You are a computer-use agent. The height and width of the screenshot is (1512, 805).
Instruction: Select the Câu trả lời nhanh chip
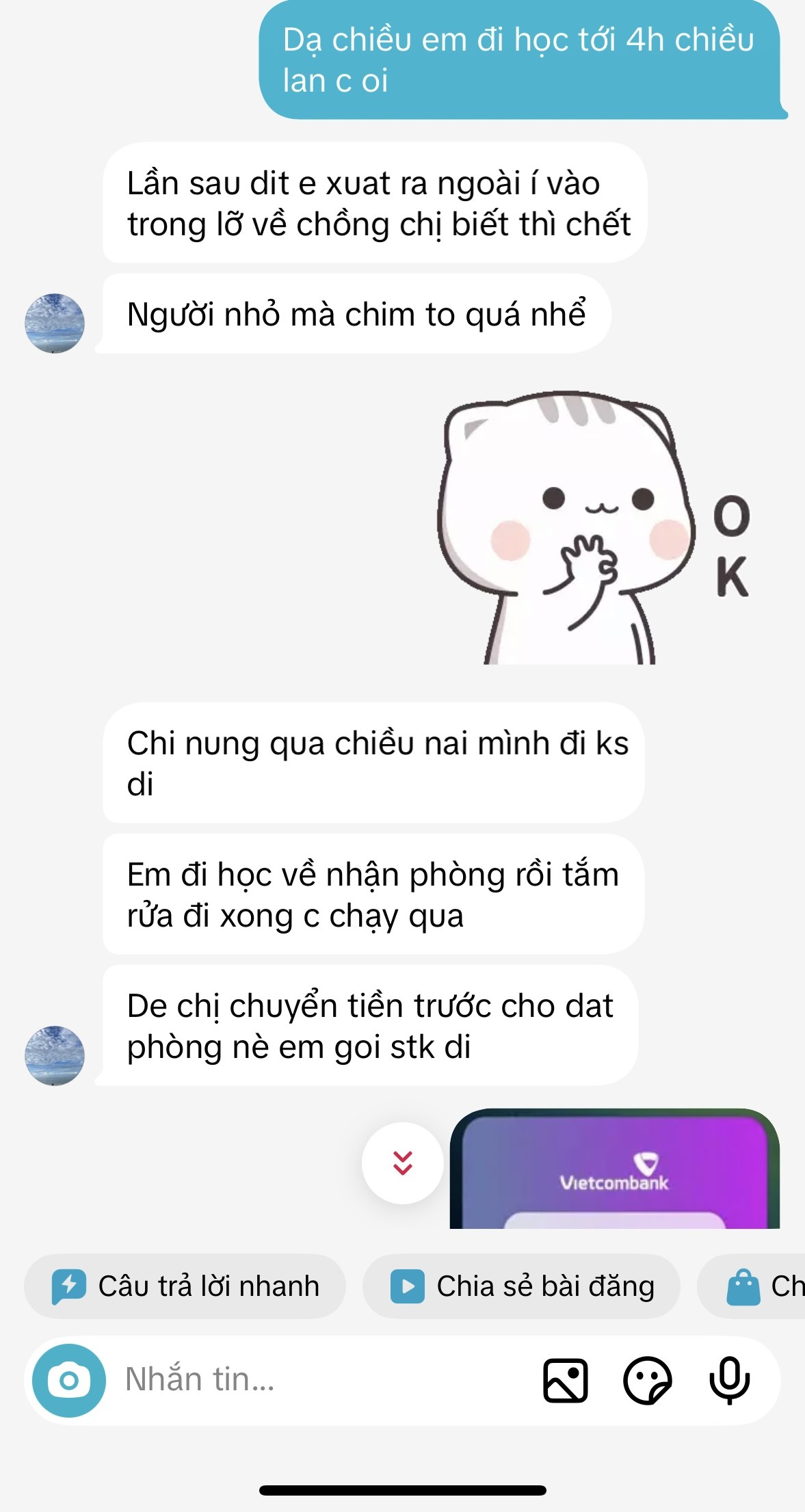[x=185, y=1286]
